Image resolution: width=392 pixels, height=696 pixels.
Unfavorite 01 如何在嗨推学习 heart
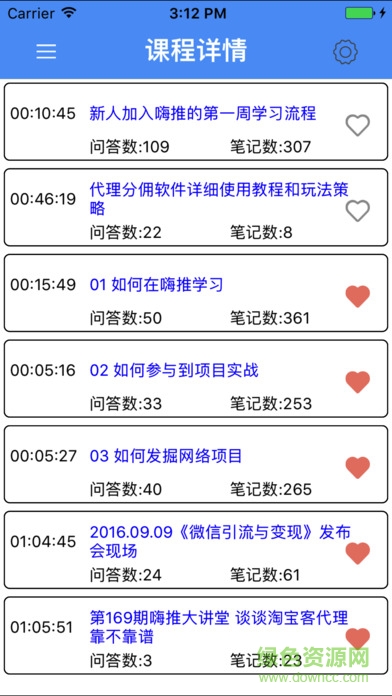357,297
